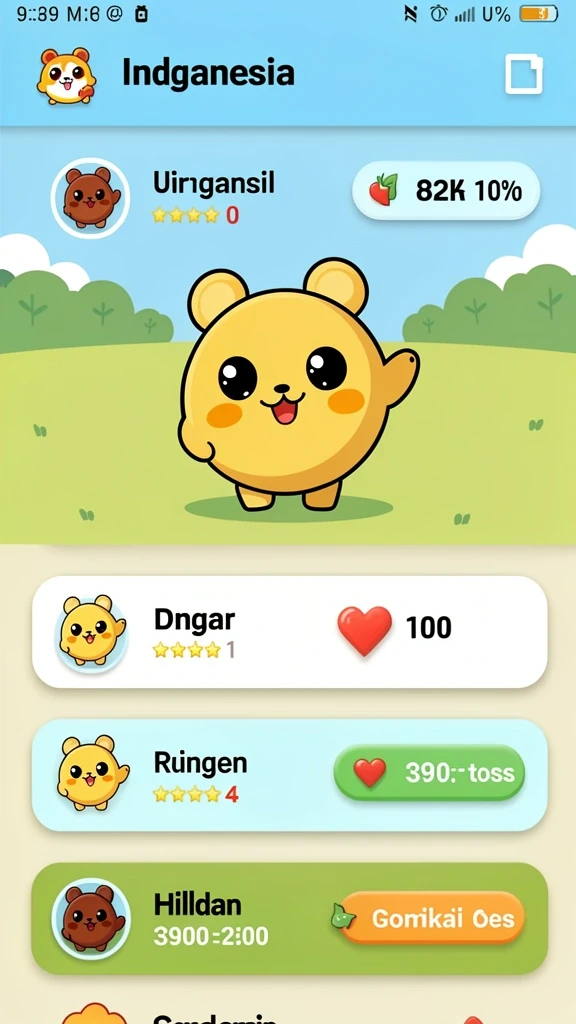Tap the hamster logo in the header

66,74
